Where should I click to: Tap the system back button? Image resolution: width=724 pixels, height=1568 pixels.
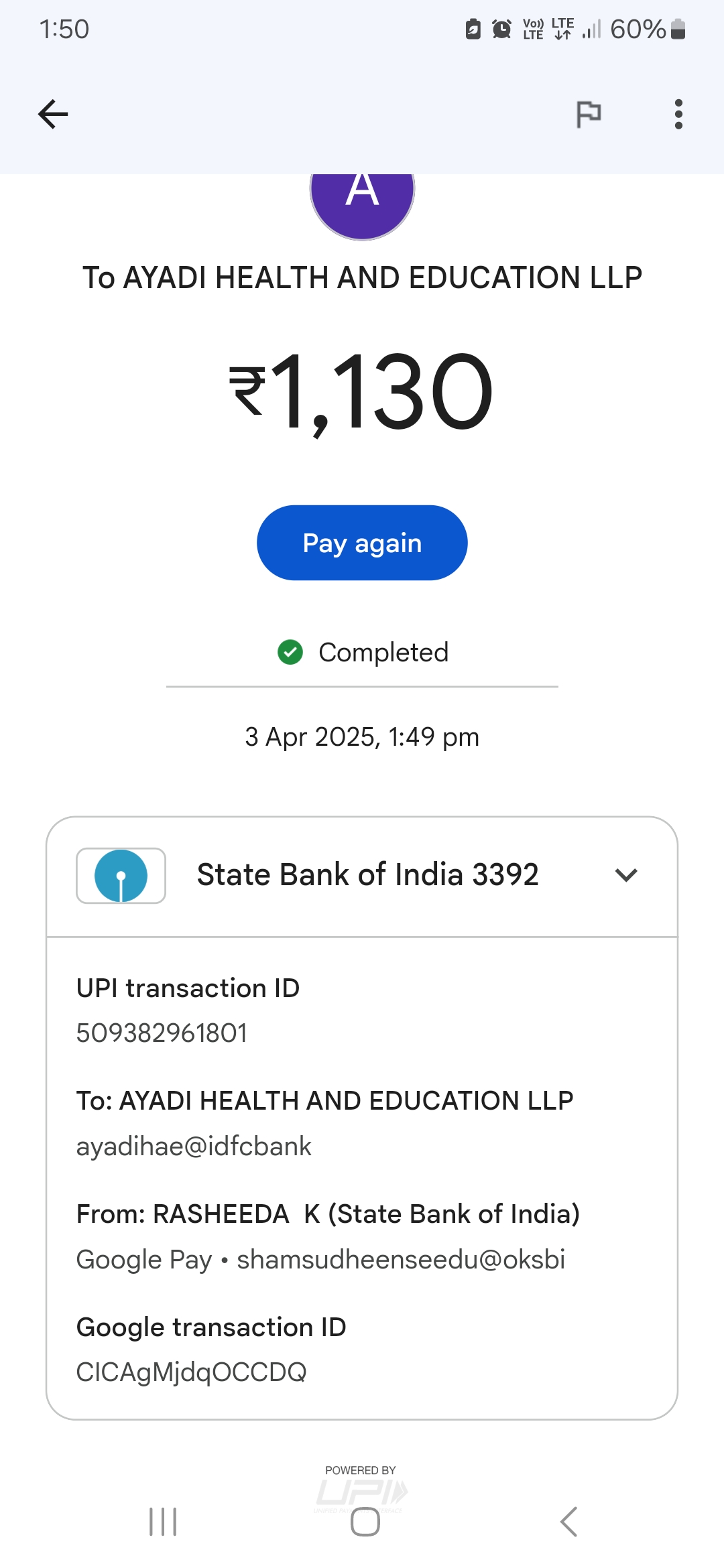[568, 1521]
